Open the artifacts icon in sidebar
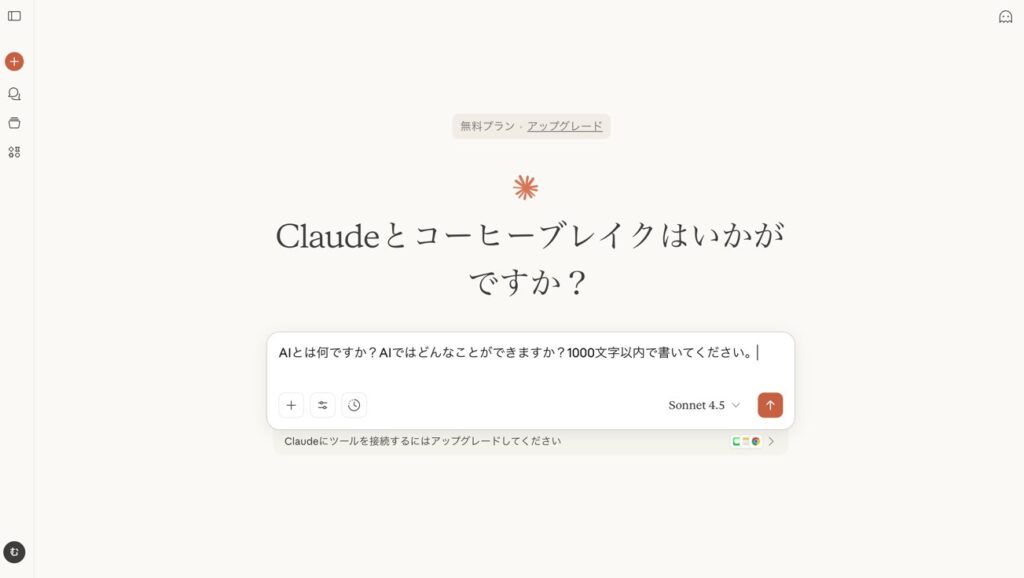1024x578 pixels. 14,152
